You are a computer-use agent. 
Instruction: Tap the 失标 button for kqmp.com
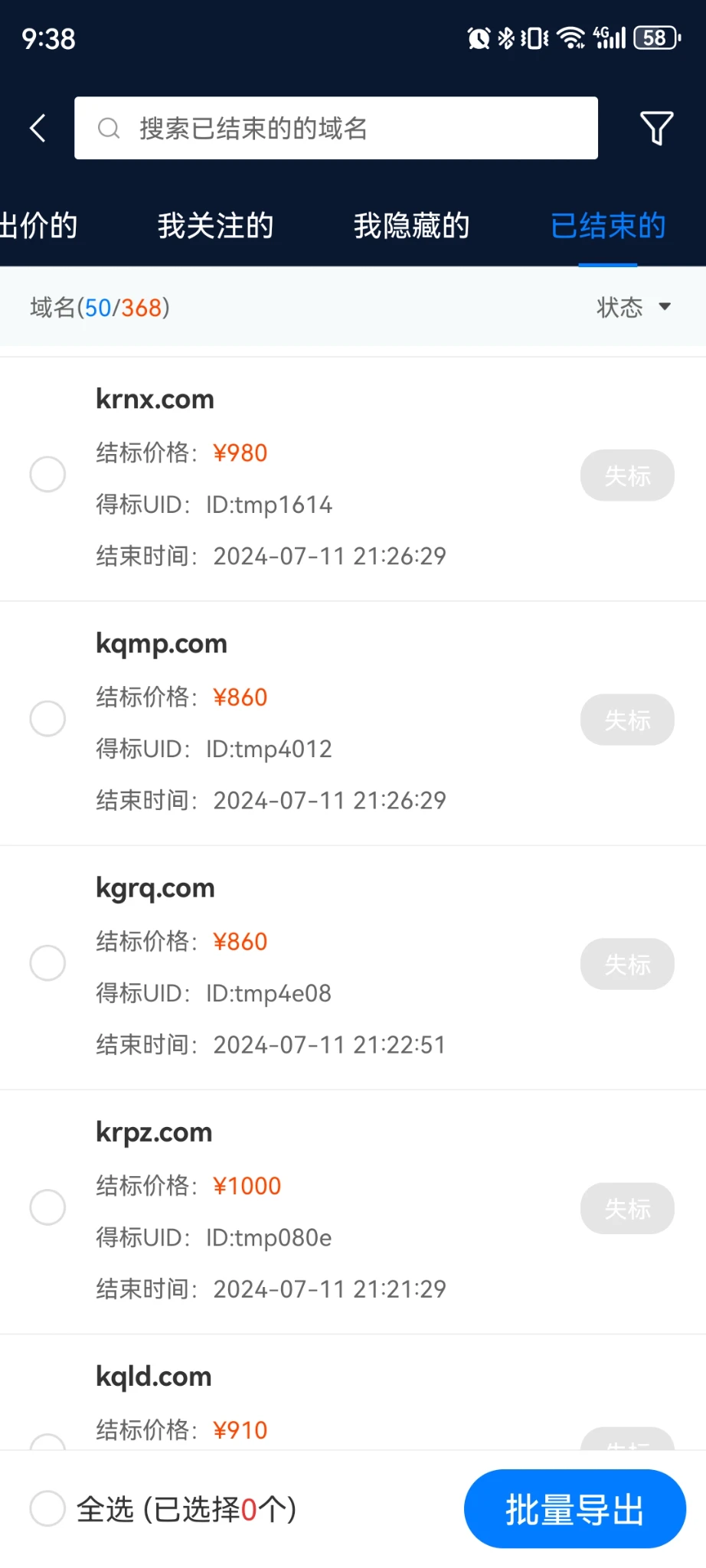coord(627,720)
